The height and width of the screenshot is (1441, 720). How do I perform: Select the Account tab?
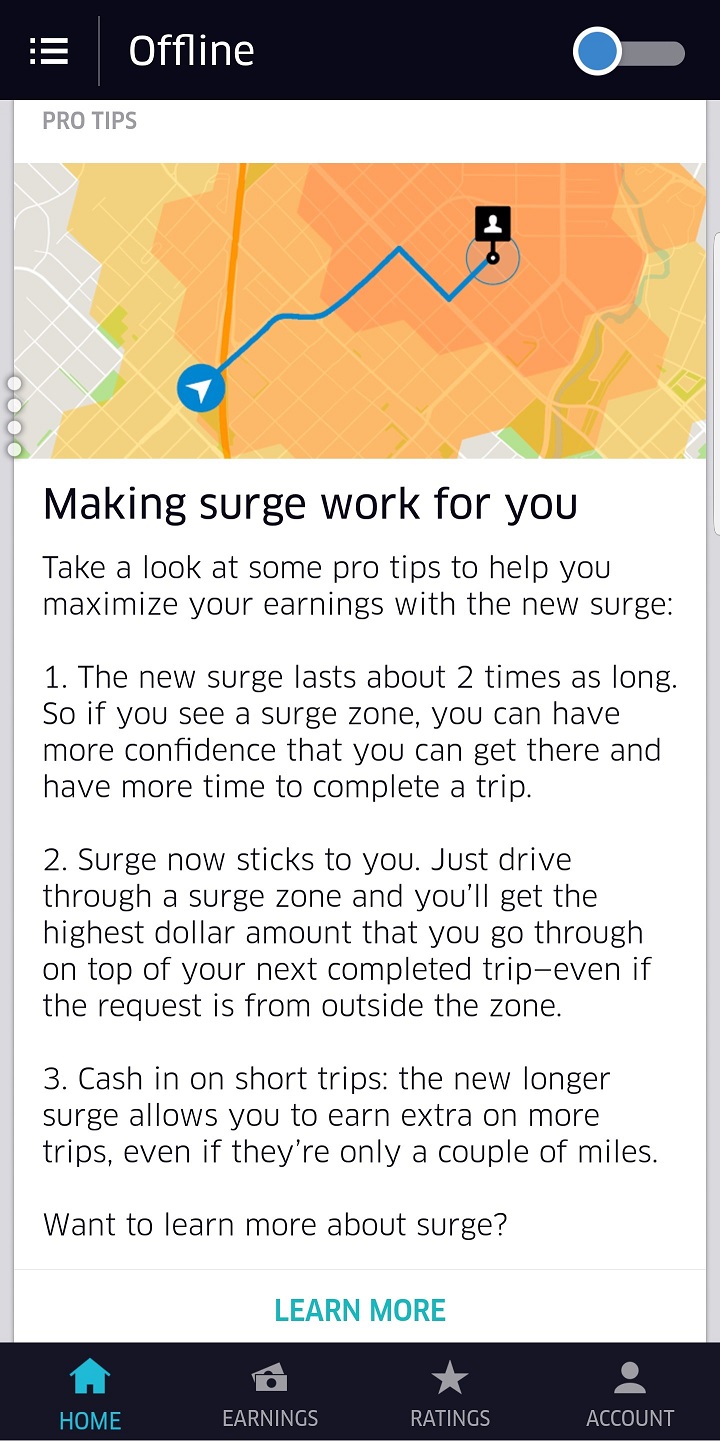[x=630, y=1394]
